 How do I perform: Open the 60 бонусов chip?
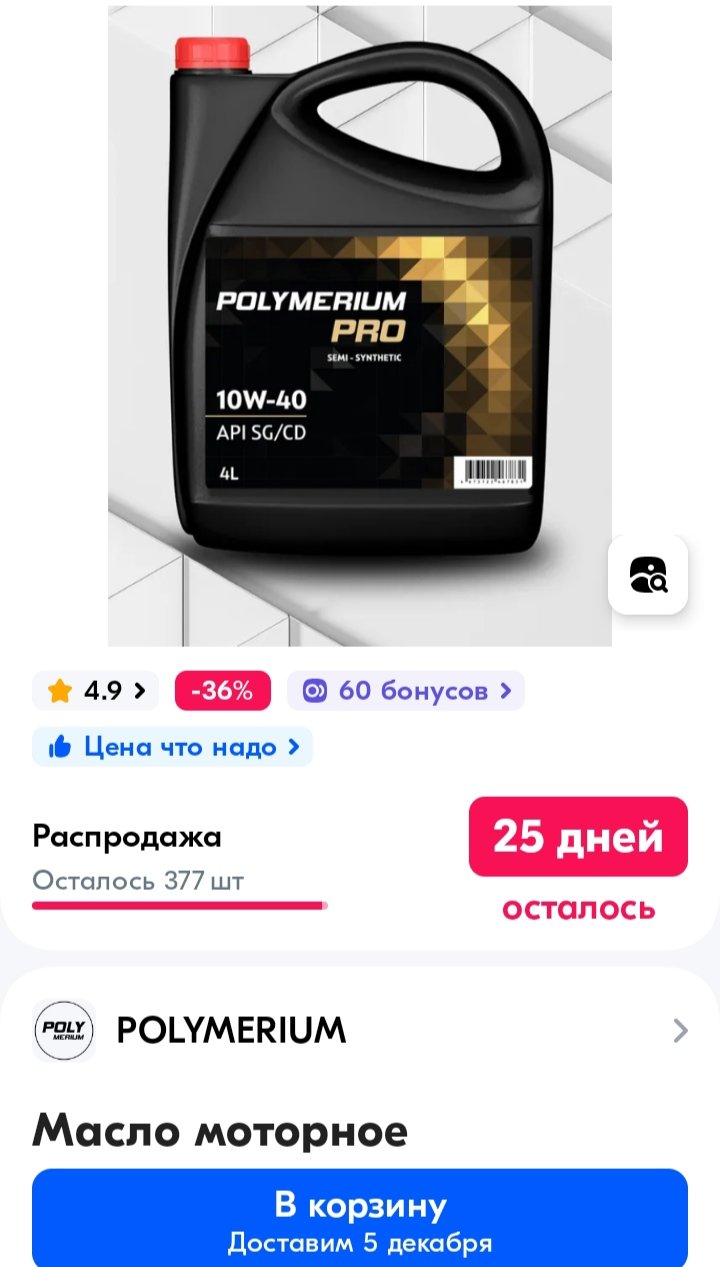coord(406,691)
